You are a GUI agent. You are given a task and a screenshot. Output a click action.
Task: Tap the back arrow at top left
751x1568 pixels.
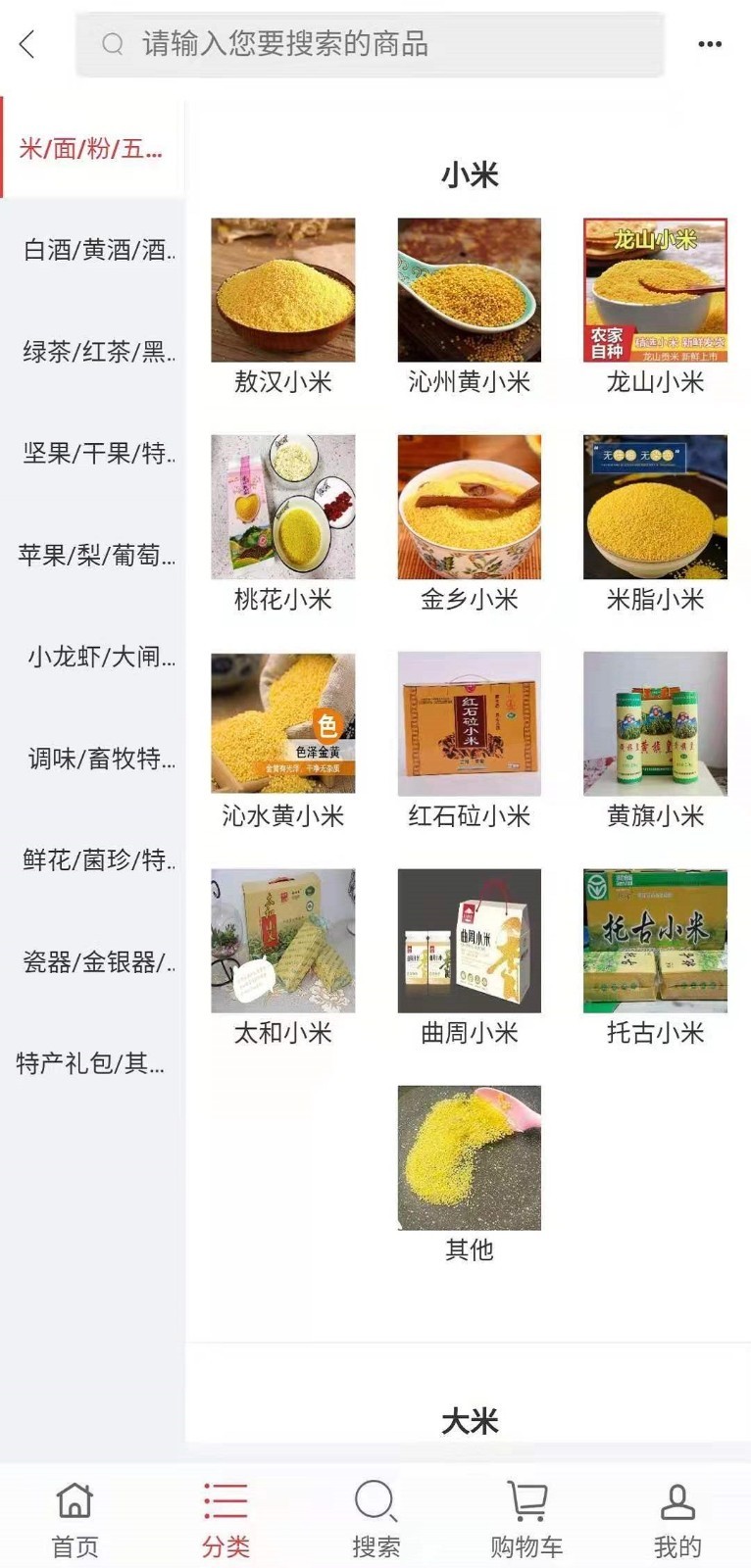tap(26, 43)
